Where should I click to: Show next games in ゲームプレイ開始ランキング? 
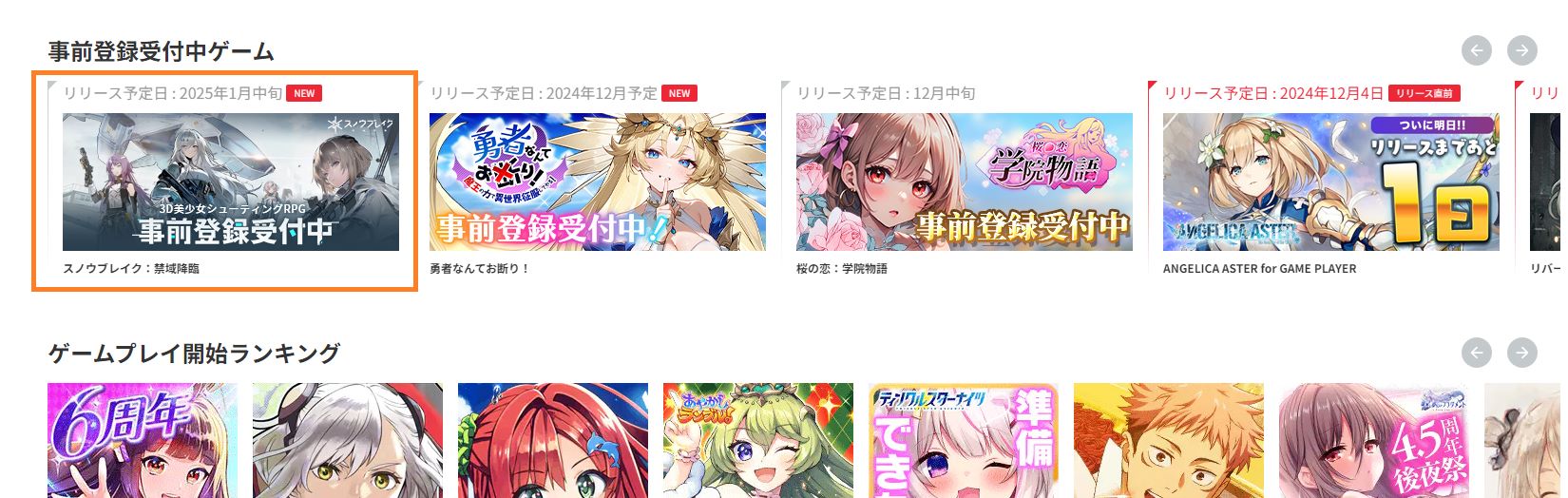click(1521, 353)
